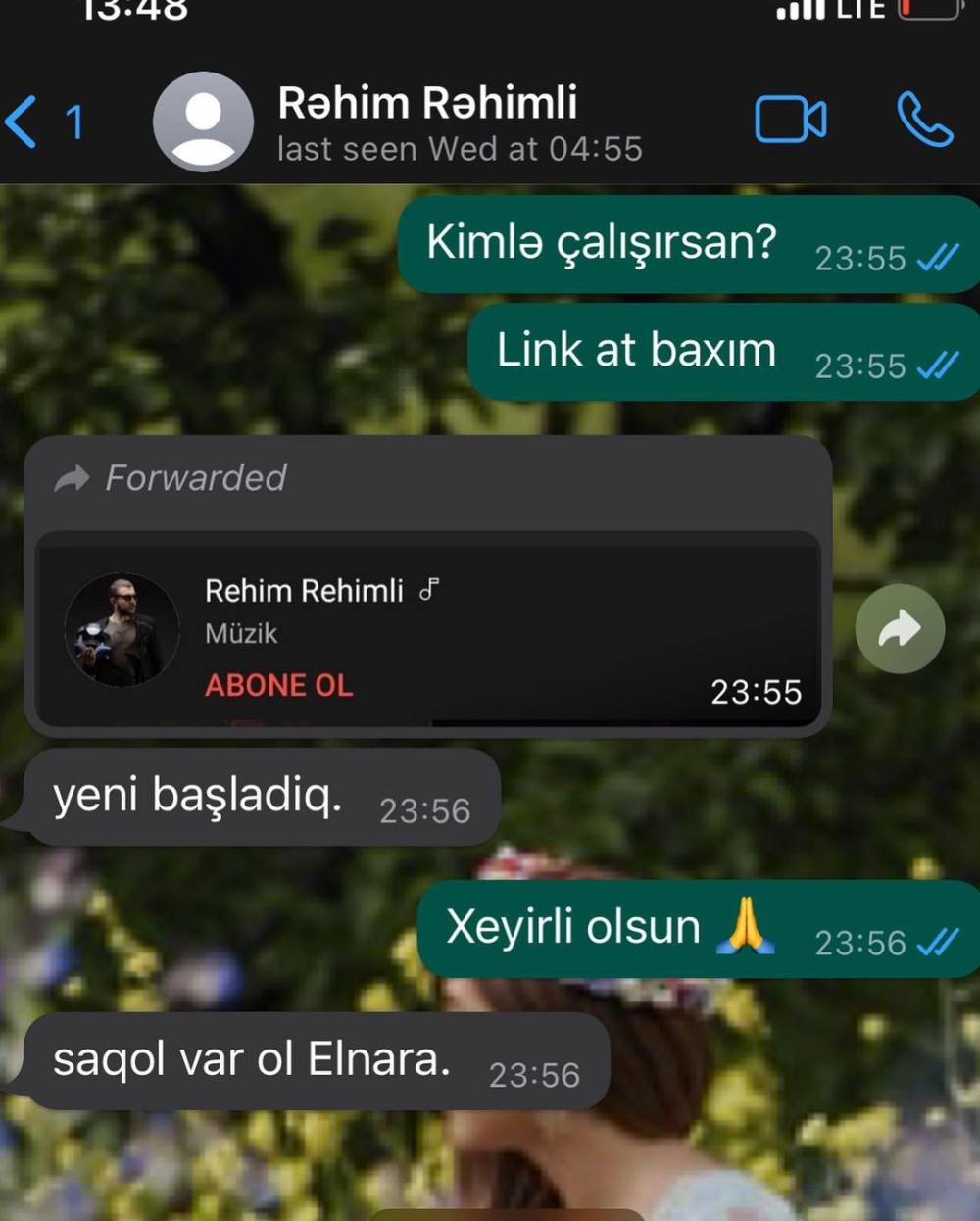This screenshot has width=980, height=1221.
Task: Start a video call with Rəhim Rəhimli
Action: 792,120
